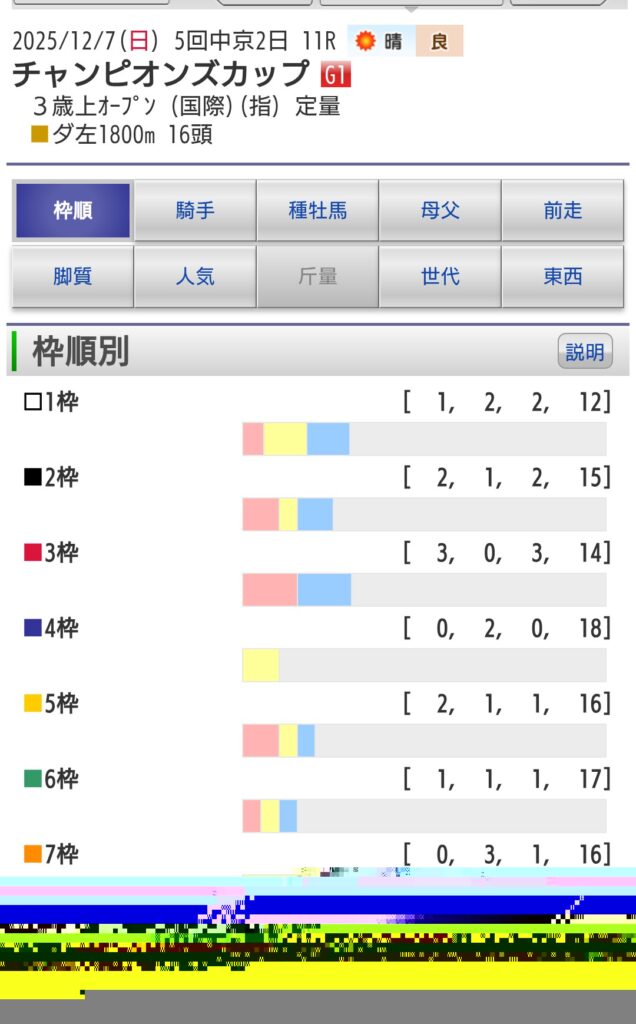Switch to the 世代 tab
Image resolution: width=636 pixels, height=1024 pixels.
[x=440, y=276]
